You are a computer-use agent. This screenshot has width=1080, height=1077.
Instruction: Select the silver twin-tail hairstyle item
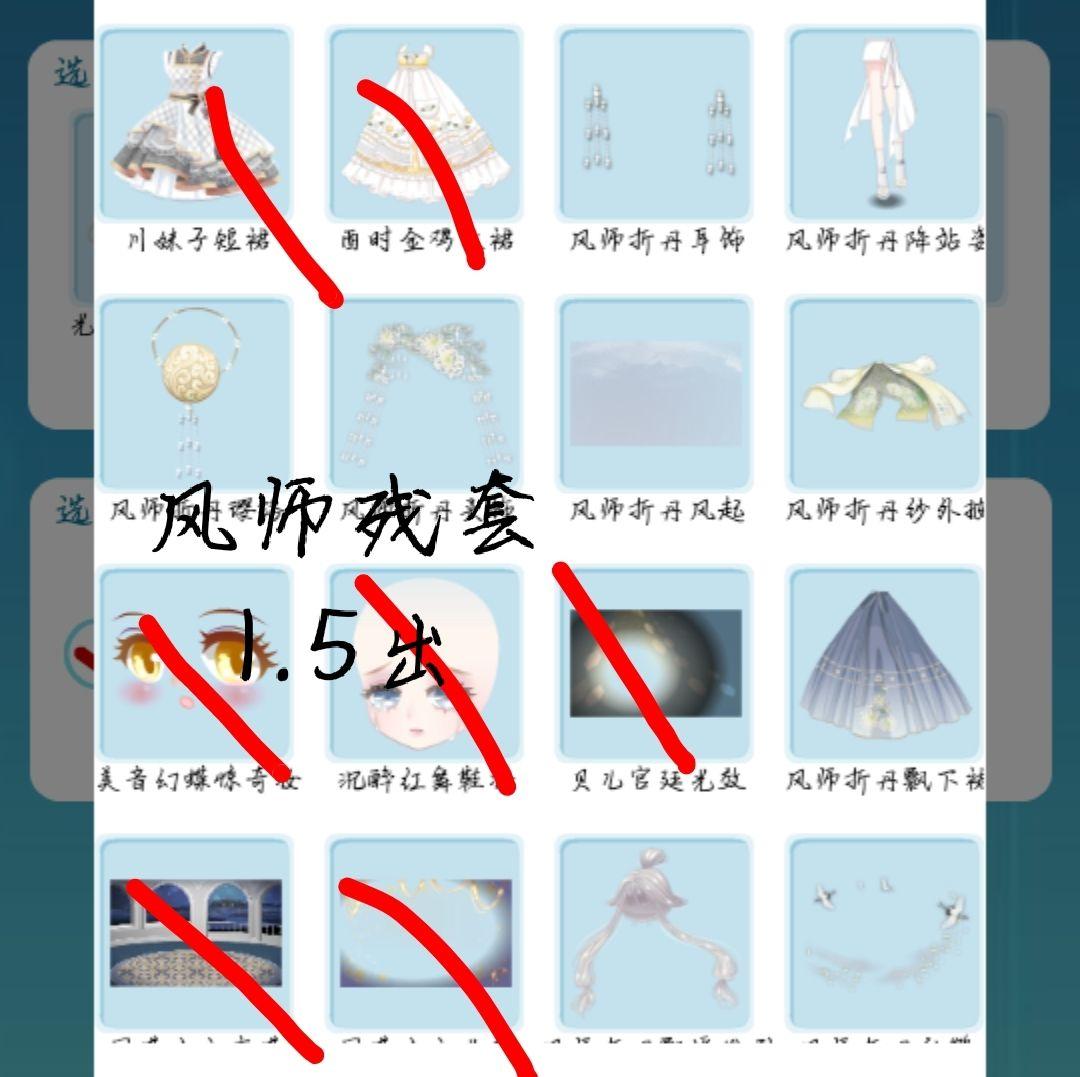point(656,932)
